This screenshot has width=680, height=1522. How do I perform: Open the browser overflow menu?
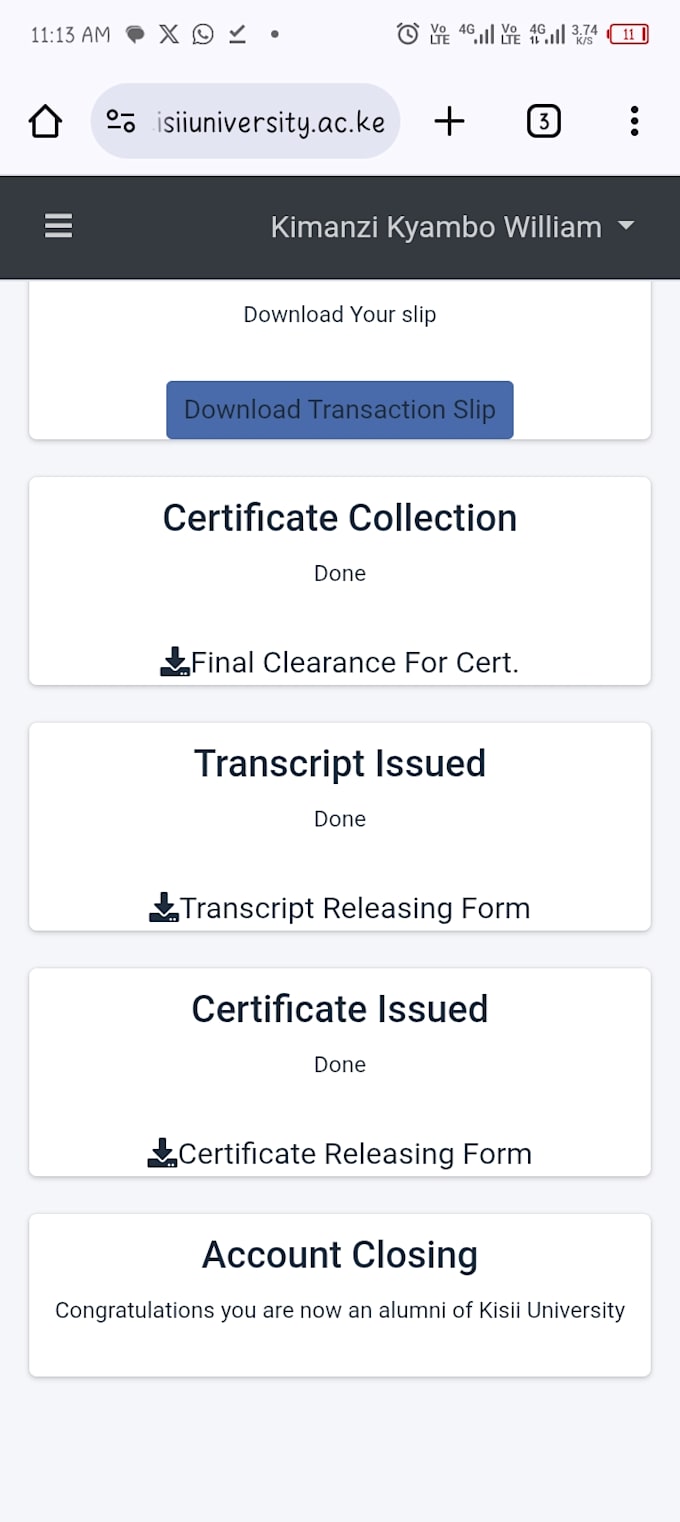tap(634, 122)
